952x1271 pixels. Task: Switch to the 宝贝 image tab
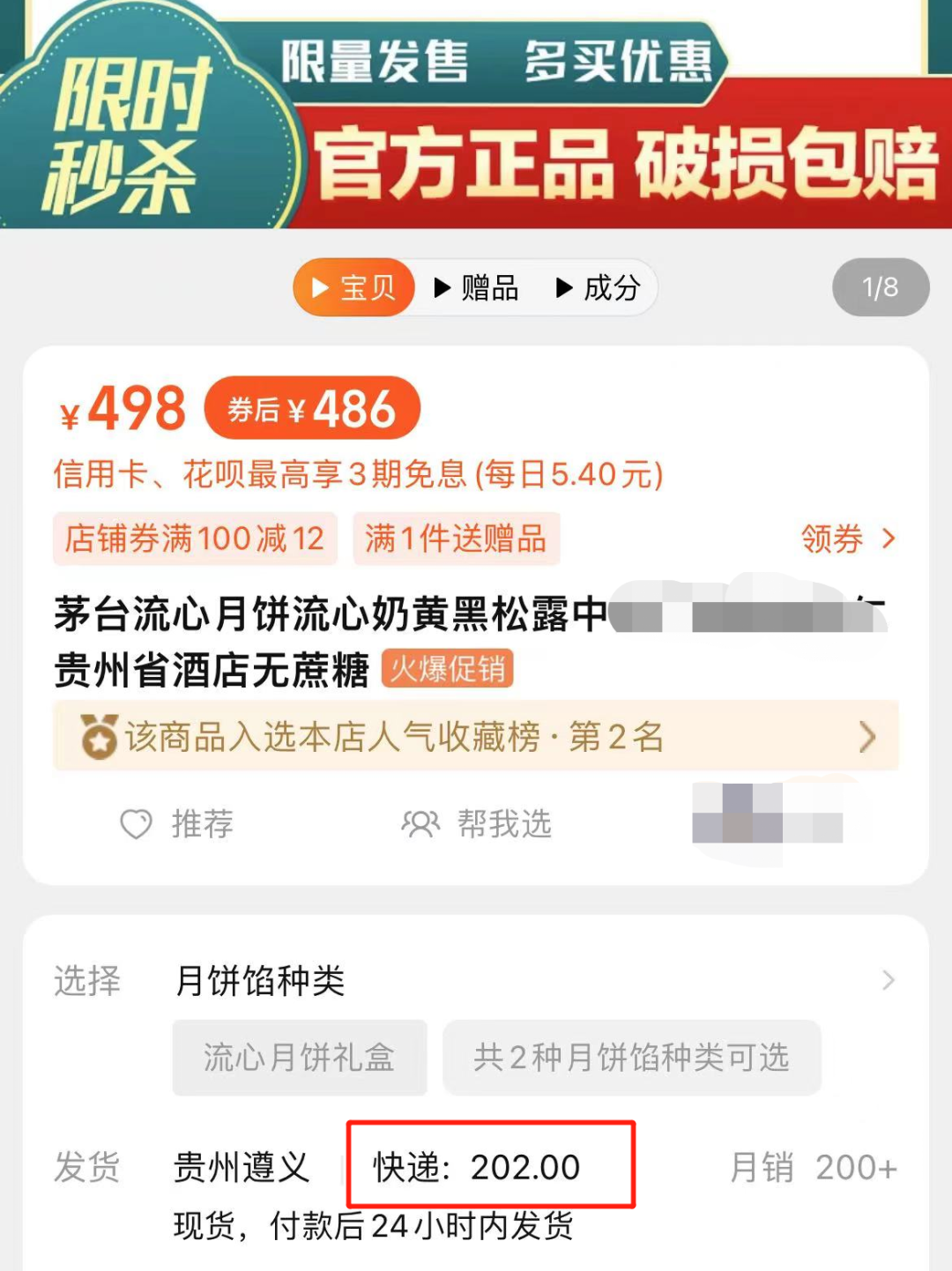click(x=353, y=287)
